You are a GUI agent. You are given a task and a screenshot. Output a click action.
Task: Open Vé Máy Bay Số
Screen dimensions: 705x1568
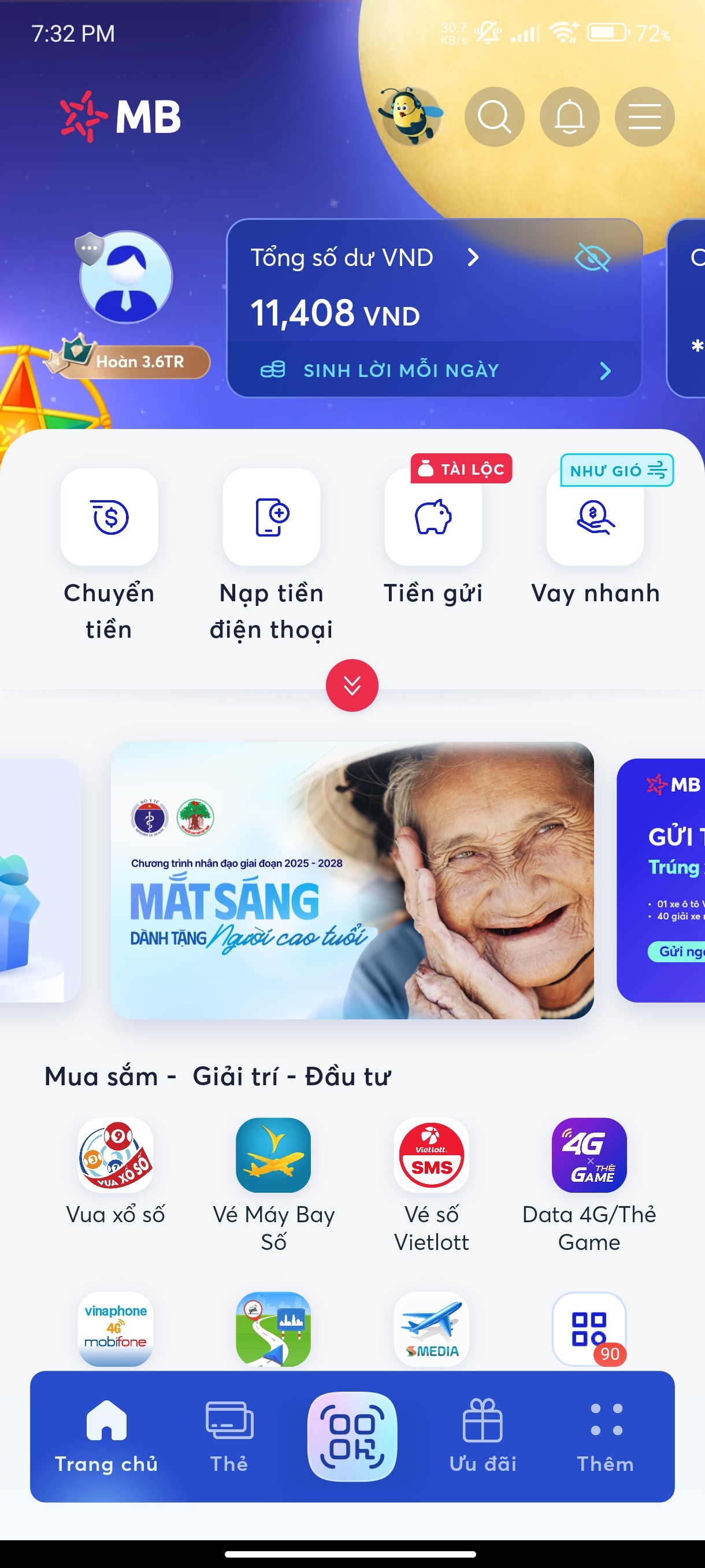coord(273,1155)
